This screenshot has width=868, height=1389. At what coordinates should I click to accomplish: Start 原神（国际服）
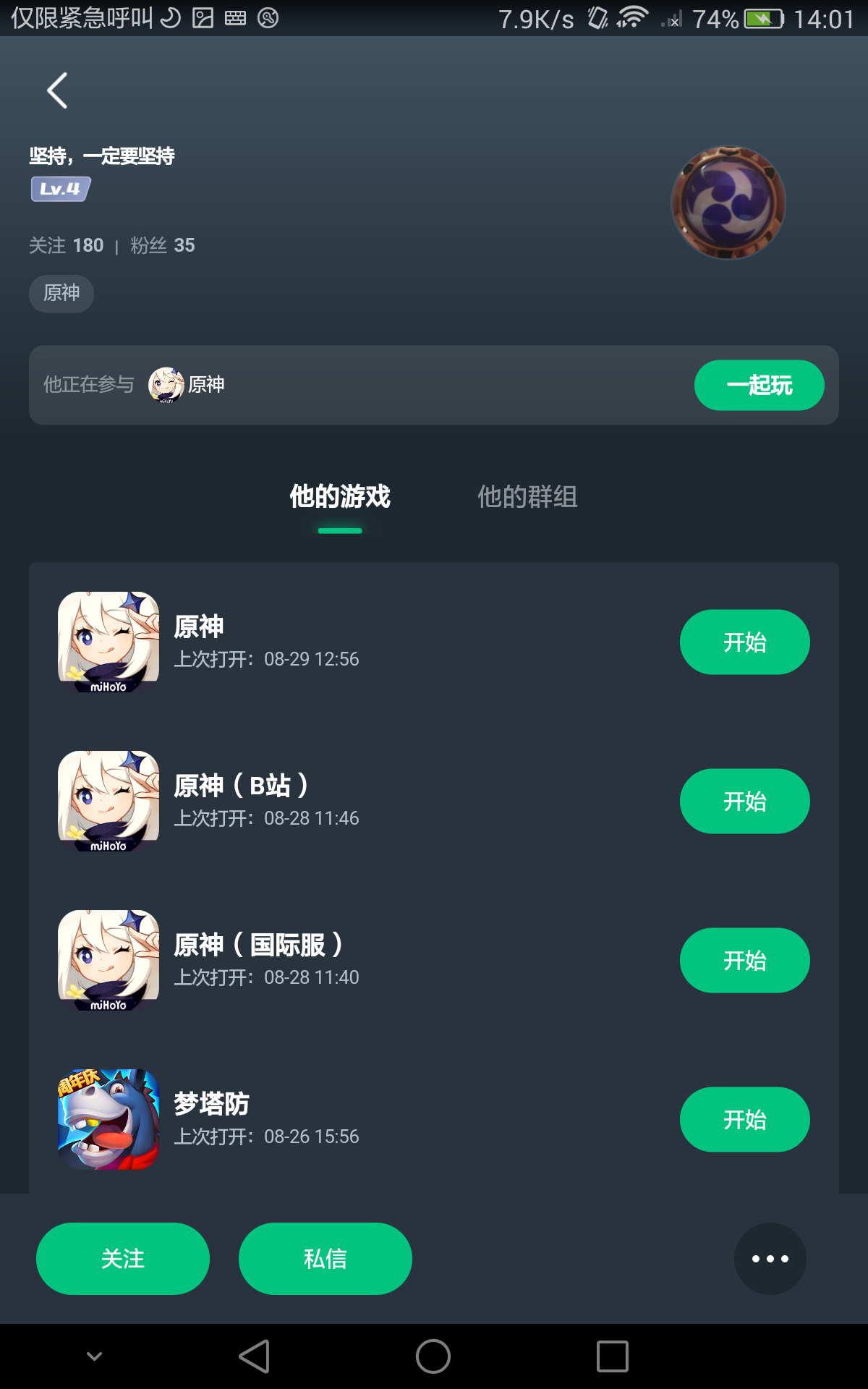pyautogui.click(x=744, y=961)
